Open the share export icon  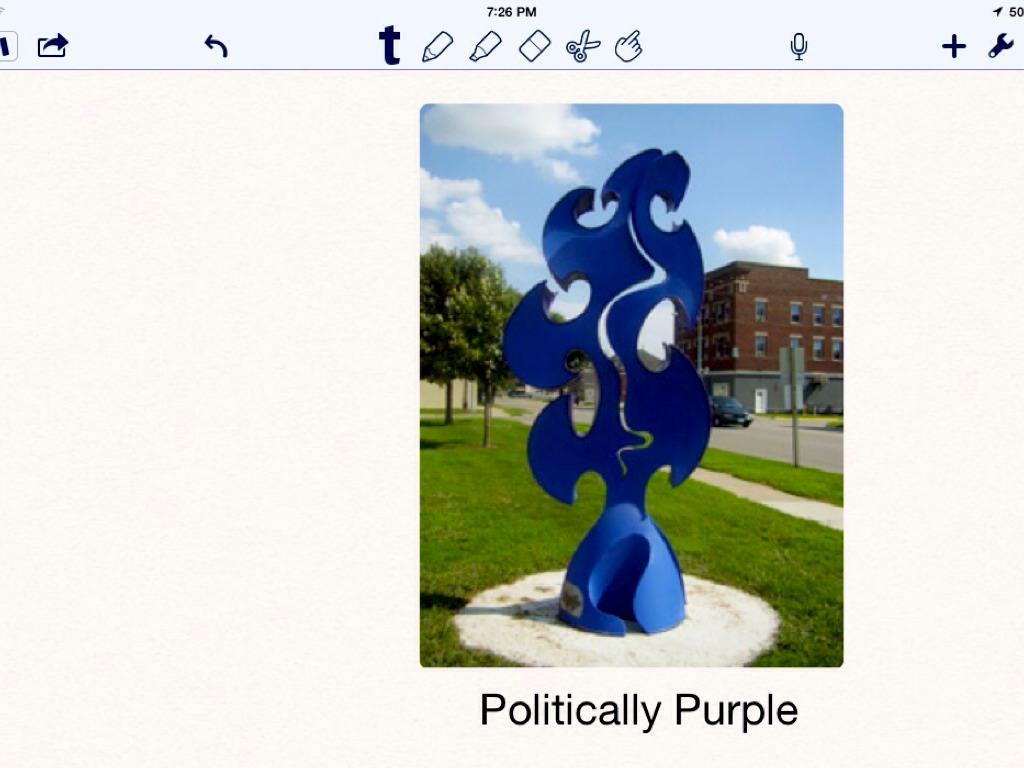pos(53,46)
